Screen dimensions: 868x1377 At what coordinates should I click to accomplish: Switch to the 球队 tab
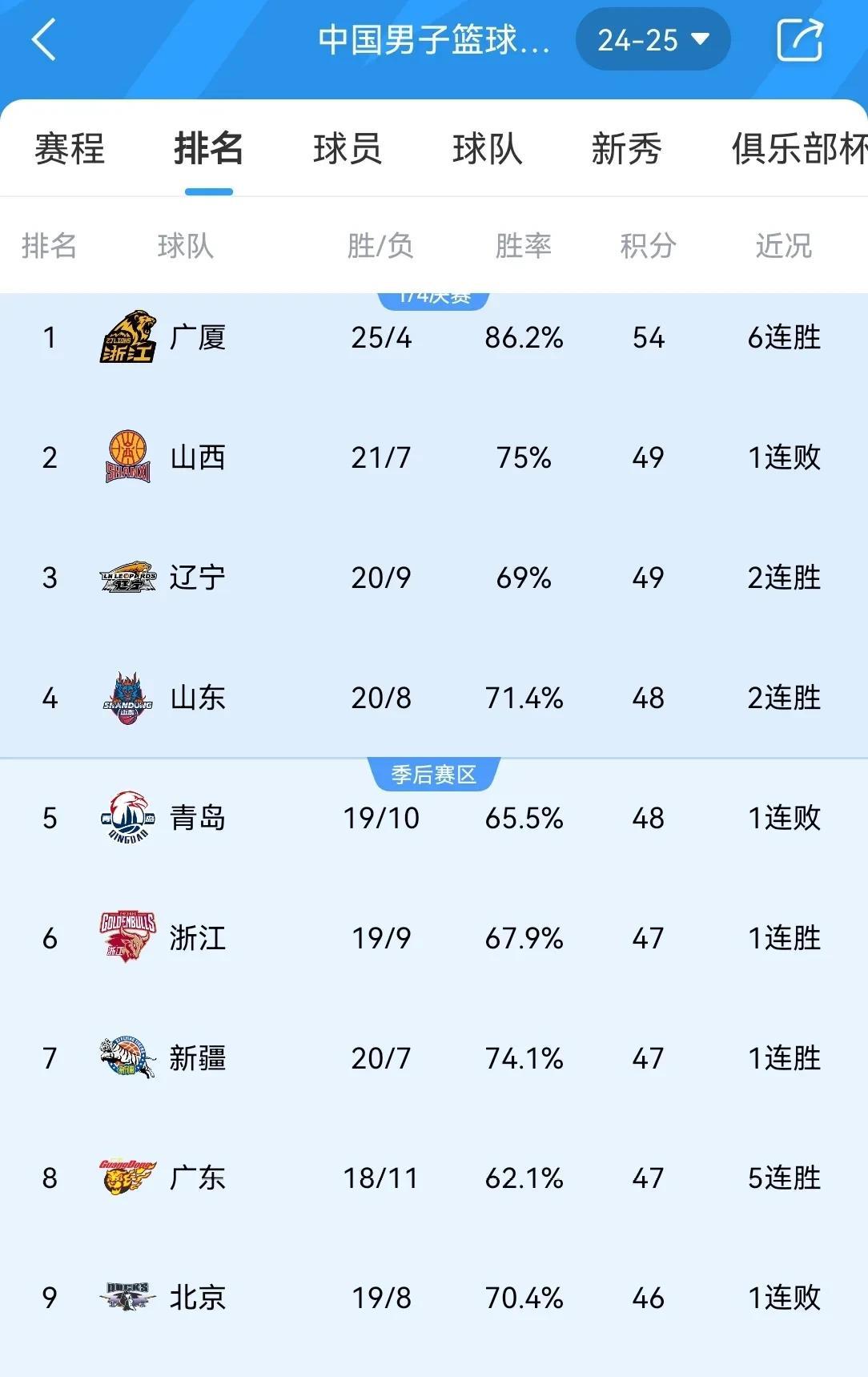(x=487, y=149)
